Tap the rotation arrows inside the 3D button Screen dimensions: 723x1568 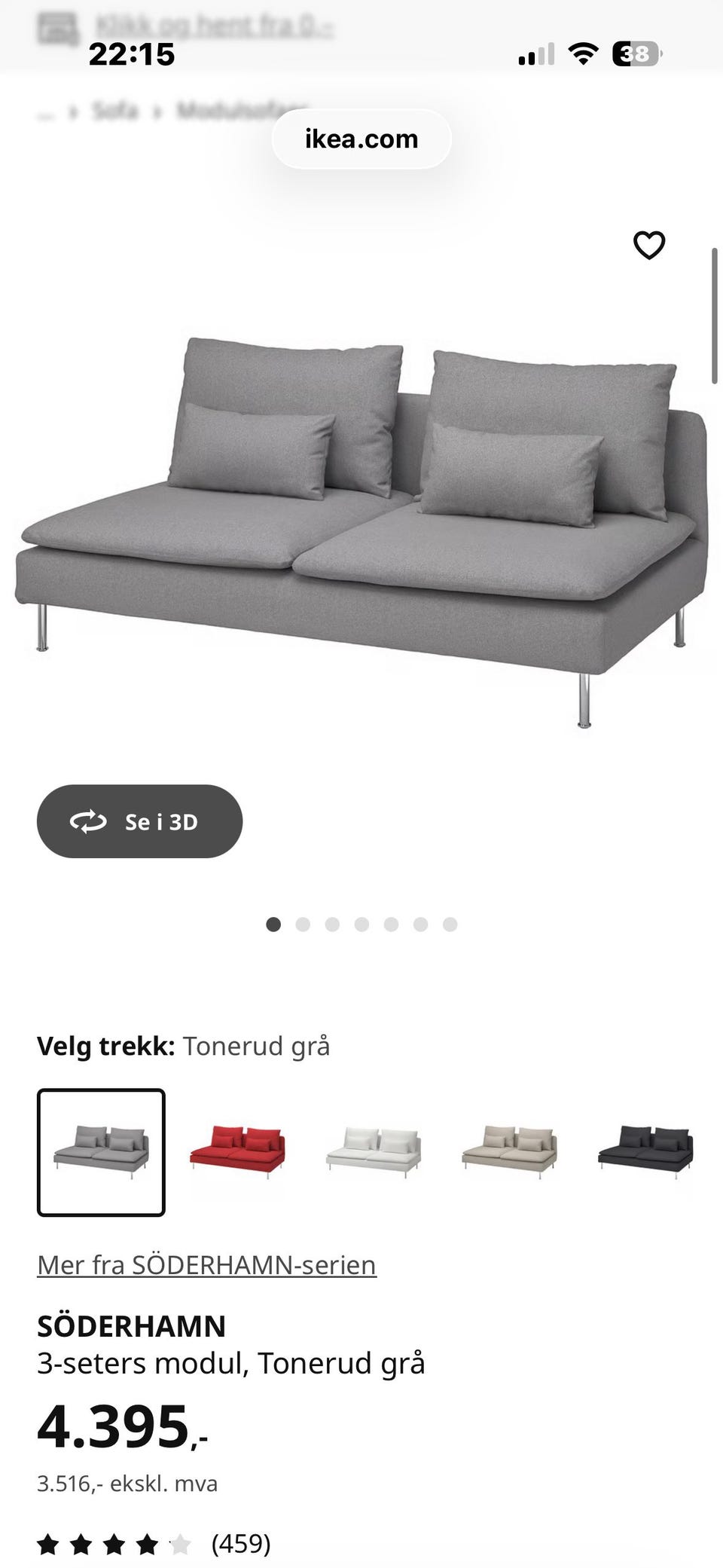point(88,822)
